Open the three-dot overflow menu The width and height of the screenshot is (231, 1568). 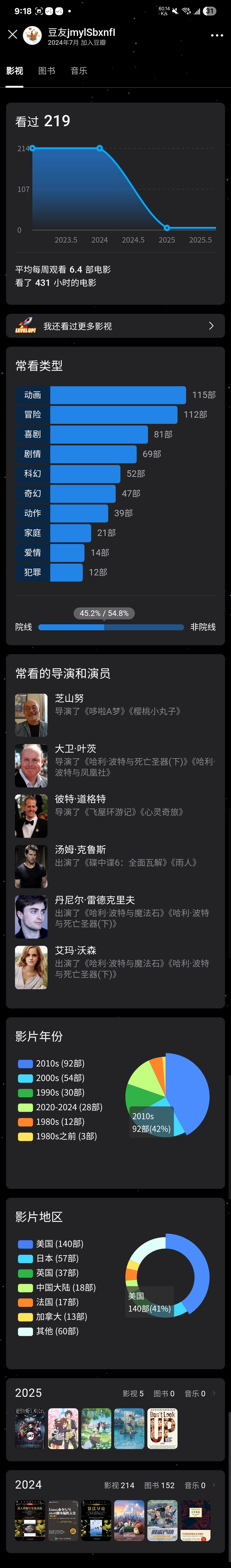pos(216,35)
